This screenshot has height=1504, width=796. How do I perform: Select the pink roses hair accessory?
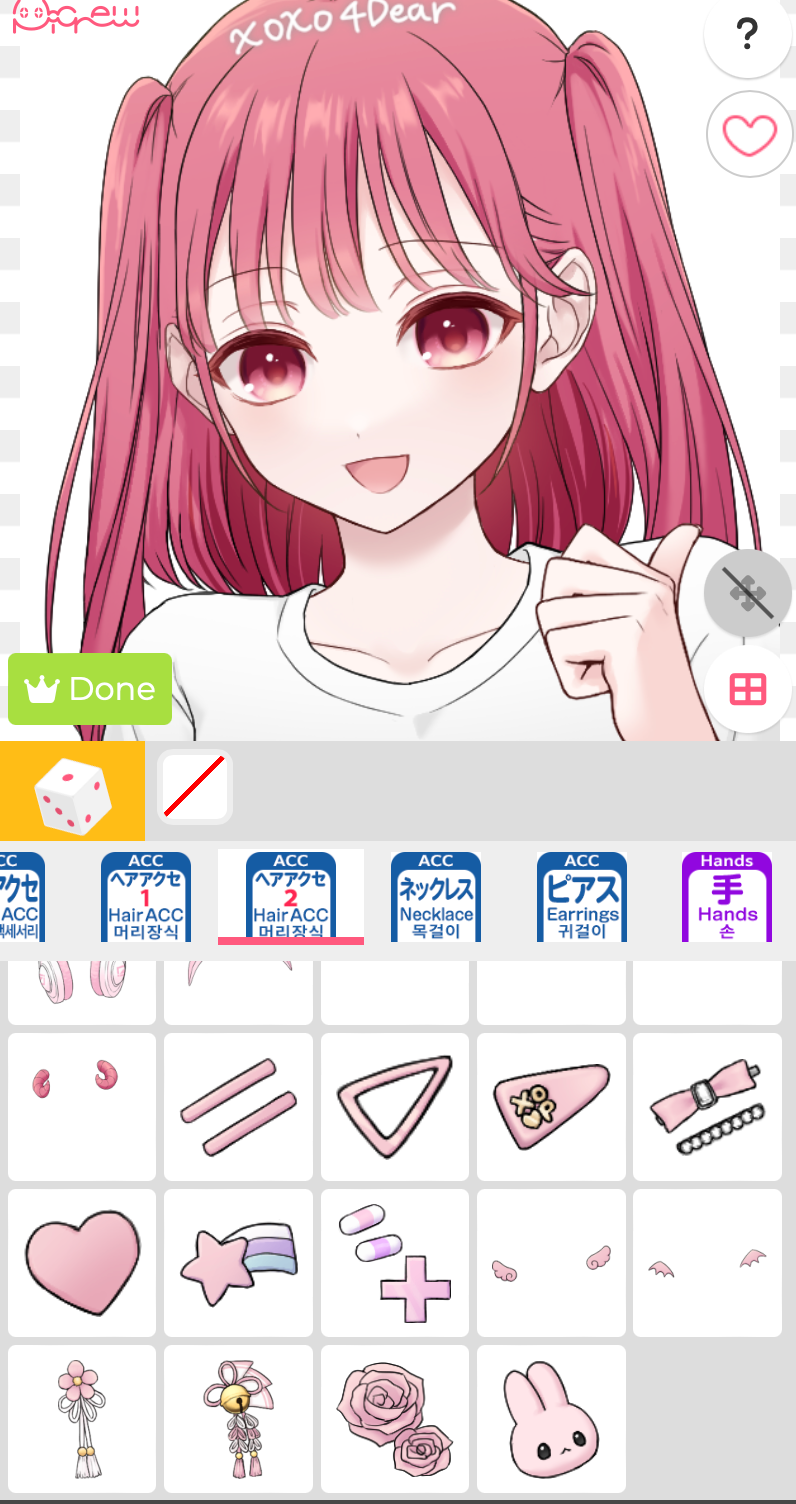pos(395,1419)
